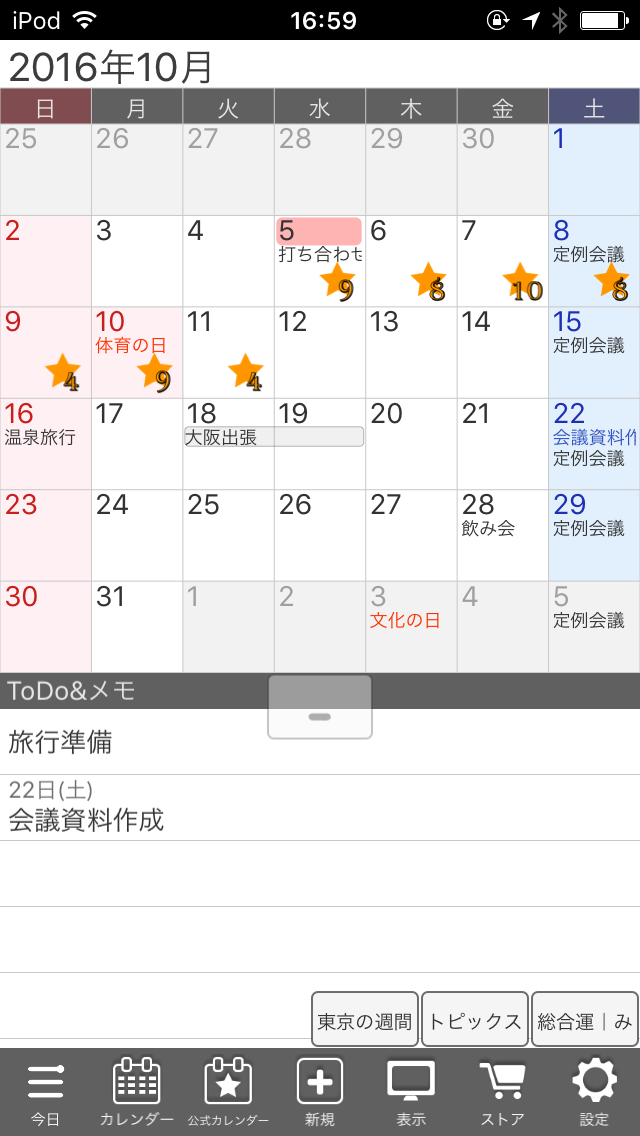The width and height of the screenshot is (640, 1136).
Task: Select October 31 in the calendar
Action: [136, 626]
